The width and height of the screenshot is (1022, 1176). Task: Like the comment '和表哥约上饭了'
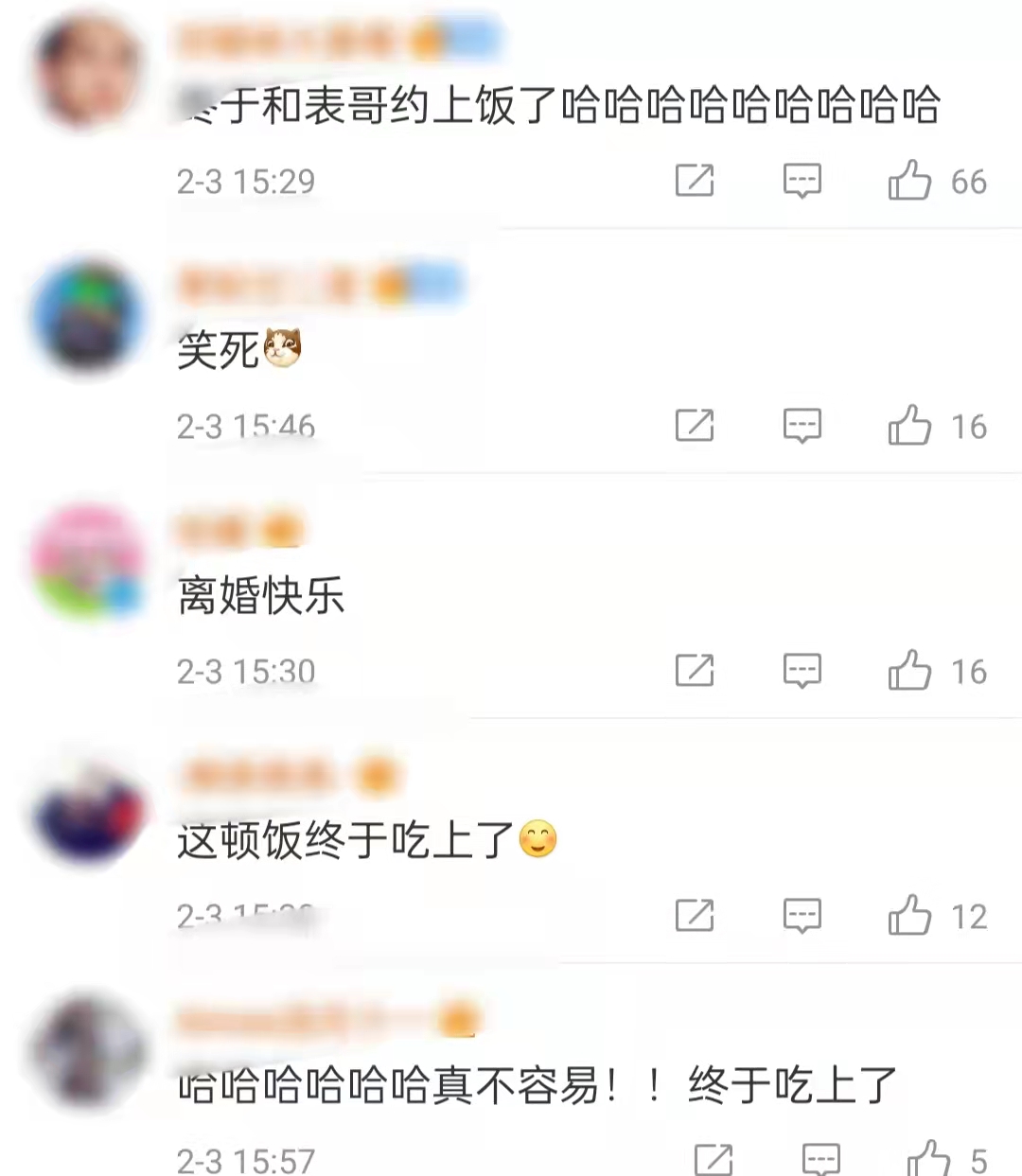[x=909, y=180]
